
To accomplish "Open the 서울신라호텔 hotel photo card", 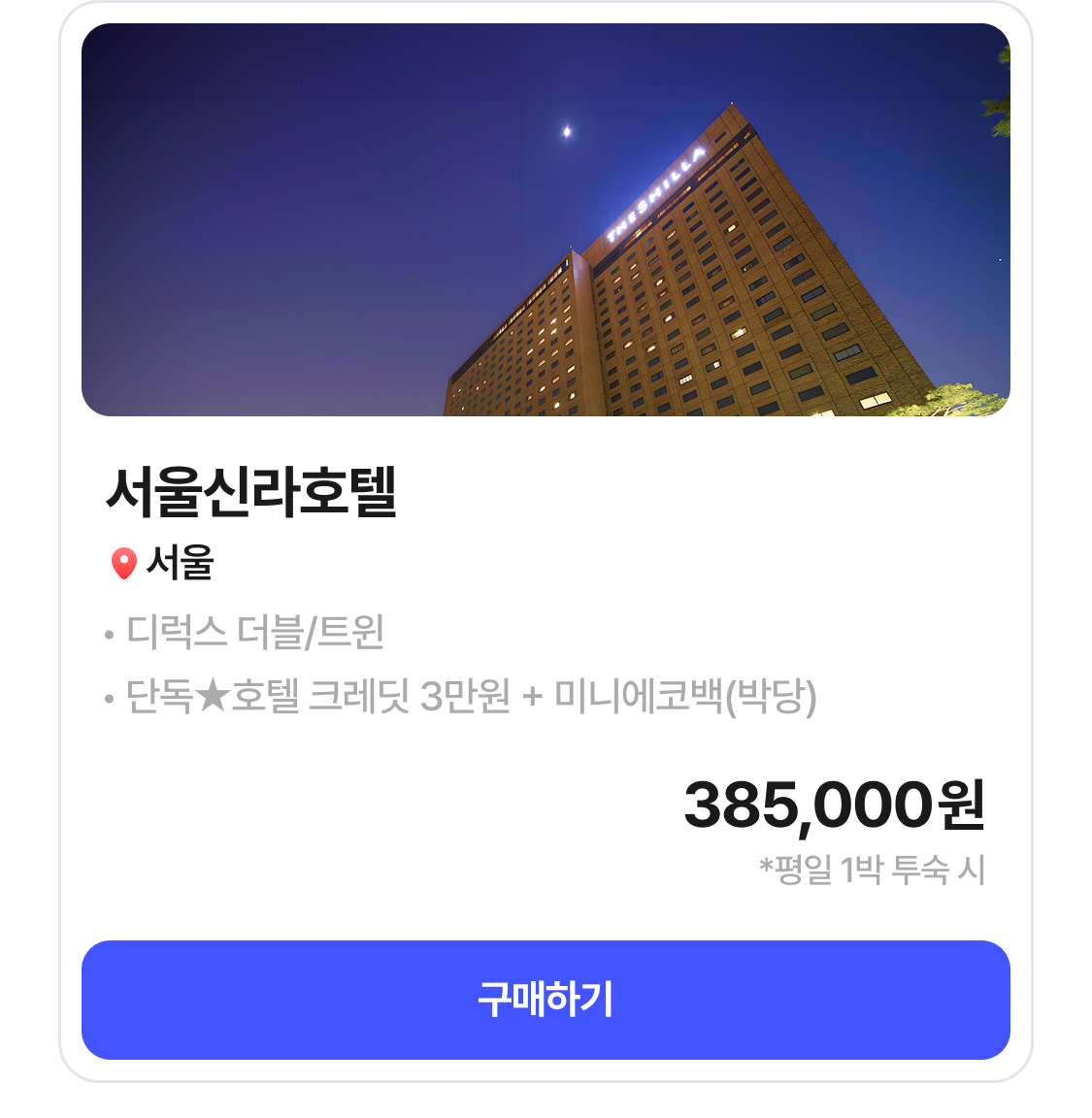I will pos(546,220).
